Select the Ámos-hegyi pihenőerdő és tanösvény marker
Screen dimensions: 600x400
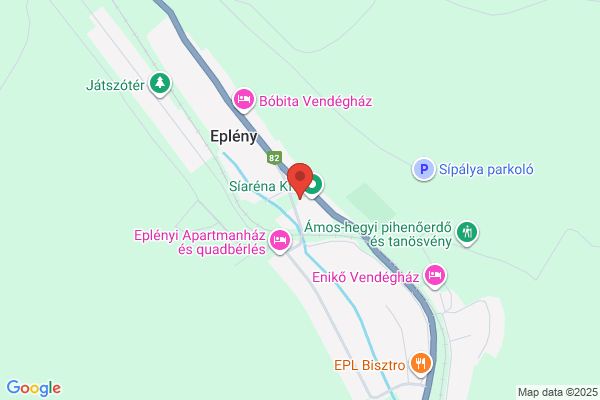pos(467,233)
